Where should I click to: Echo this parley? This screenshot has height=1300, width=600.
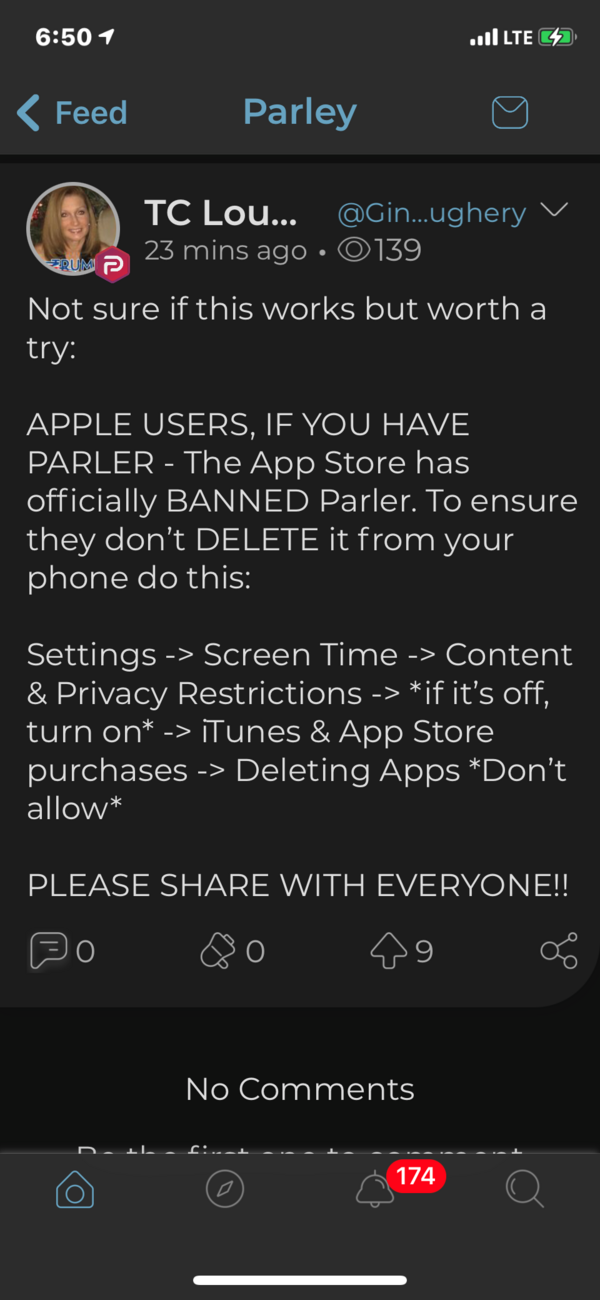(217, 950)
